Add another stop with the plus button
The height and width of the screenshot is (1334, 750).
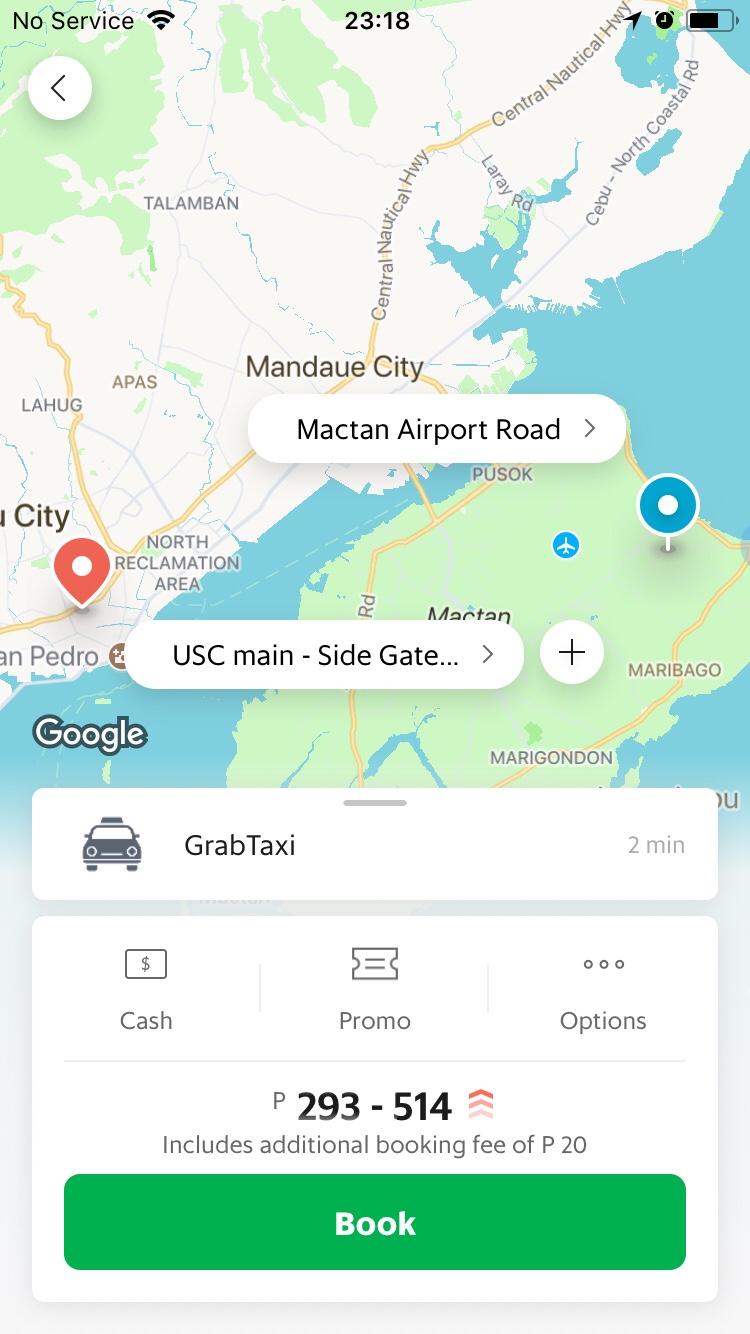coord(572,653)
